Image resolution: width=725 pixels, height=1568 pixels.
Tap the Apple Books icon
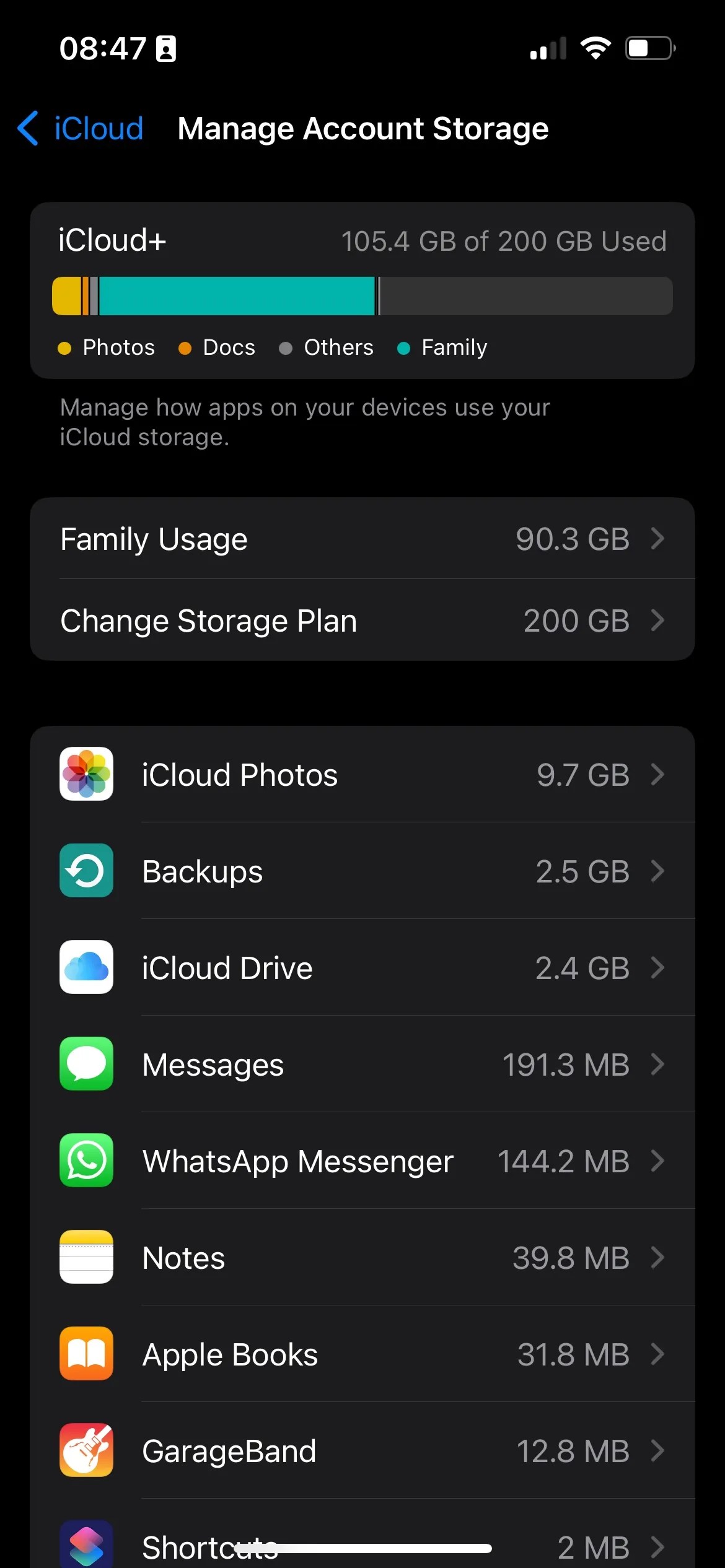[86, 1354]
